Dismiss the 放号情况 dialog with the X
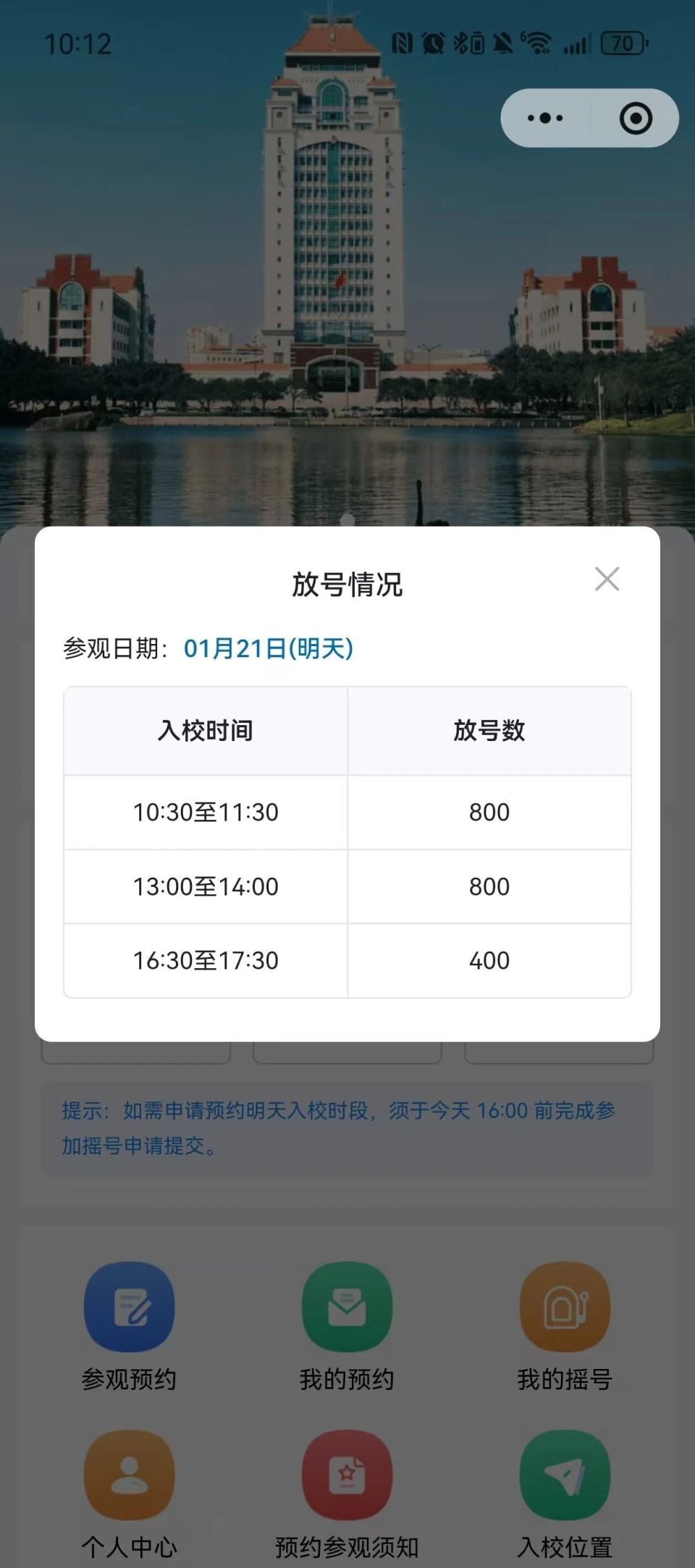Image resolution: width=695 pixels, height=1568 pixels. pos(608,580)
